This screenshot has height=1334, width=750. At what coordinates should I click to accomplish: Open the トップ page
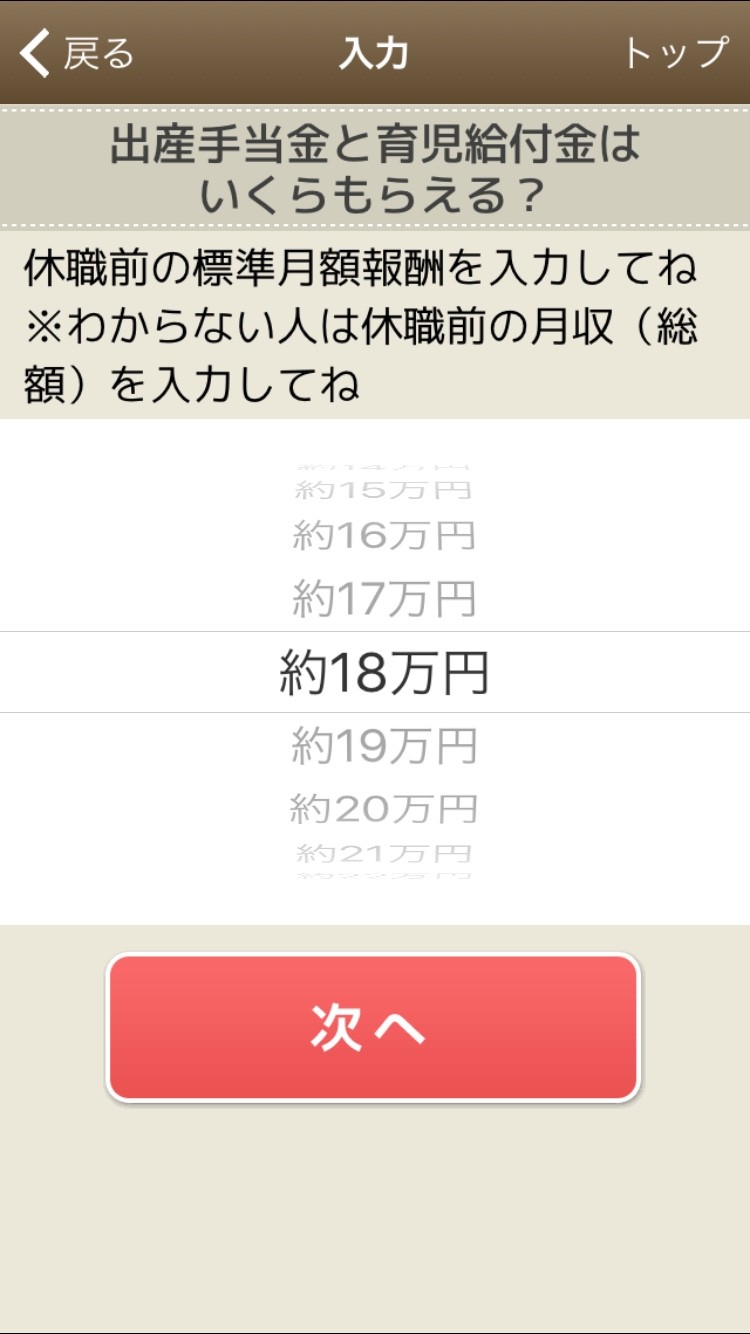click(x=675, y=54)
